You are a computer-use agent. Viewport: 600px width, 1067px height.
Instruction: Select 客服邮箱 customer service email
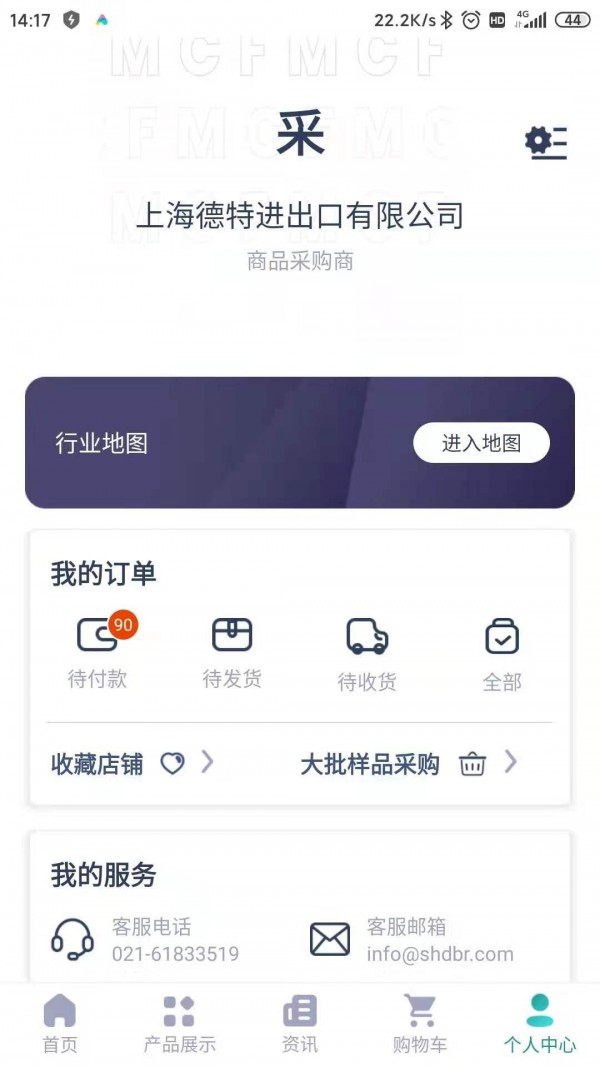click(x=411, y=940)
